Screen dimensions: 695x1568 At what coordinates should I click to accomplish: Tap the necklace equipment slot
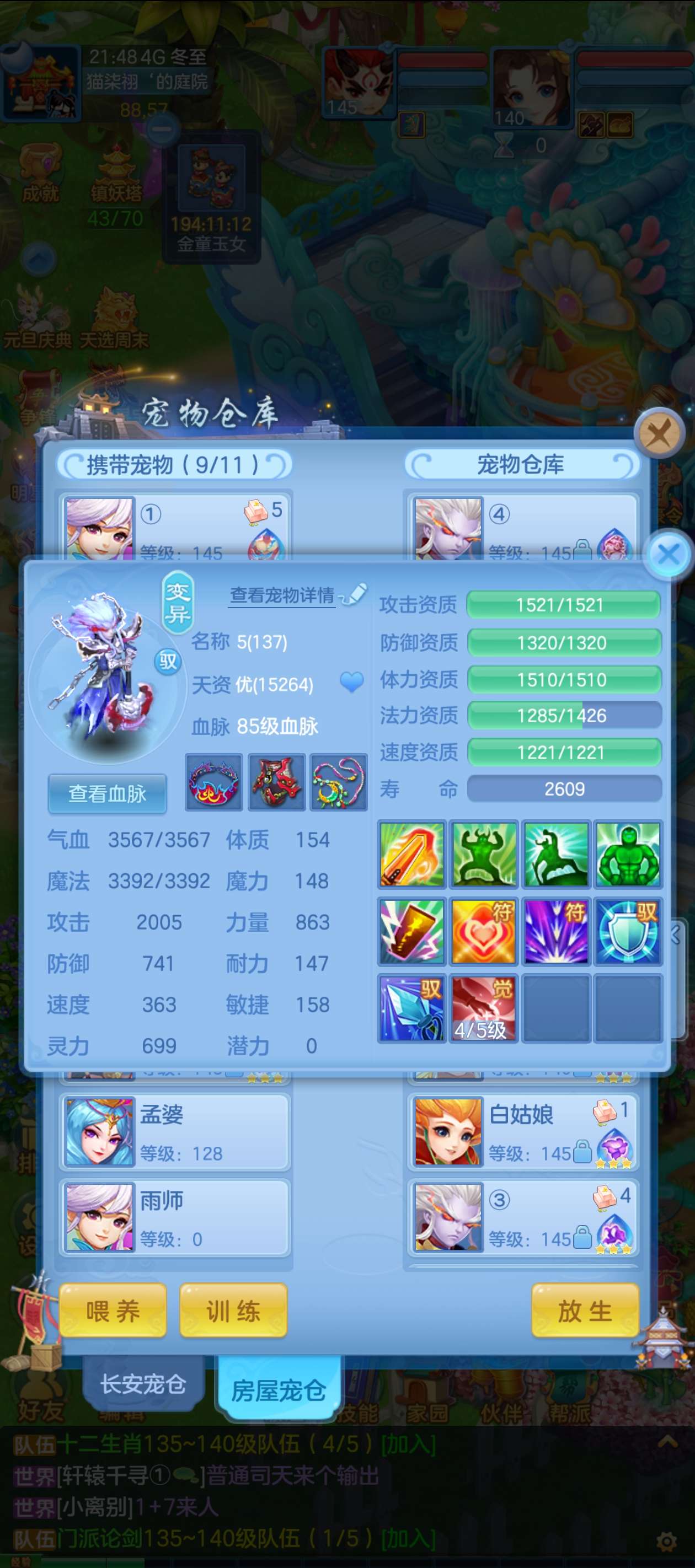339,782
